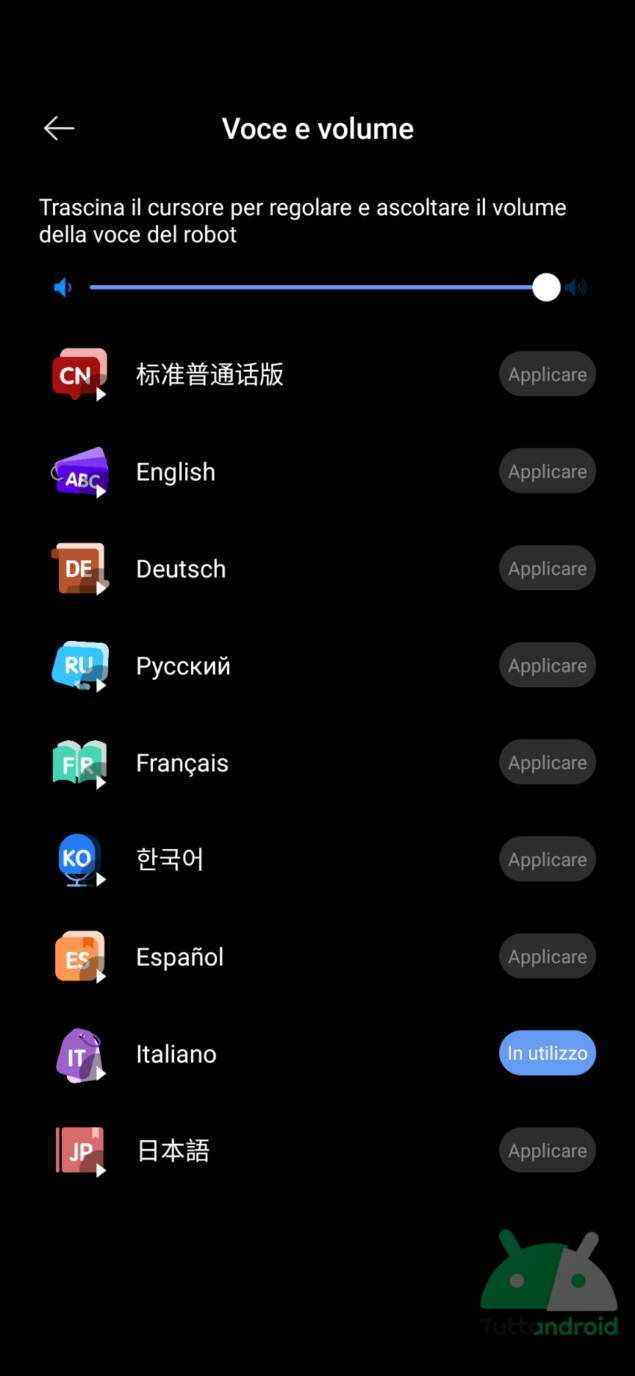Apply the 标准普通话版 voice pack

pos(547,375)
